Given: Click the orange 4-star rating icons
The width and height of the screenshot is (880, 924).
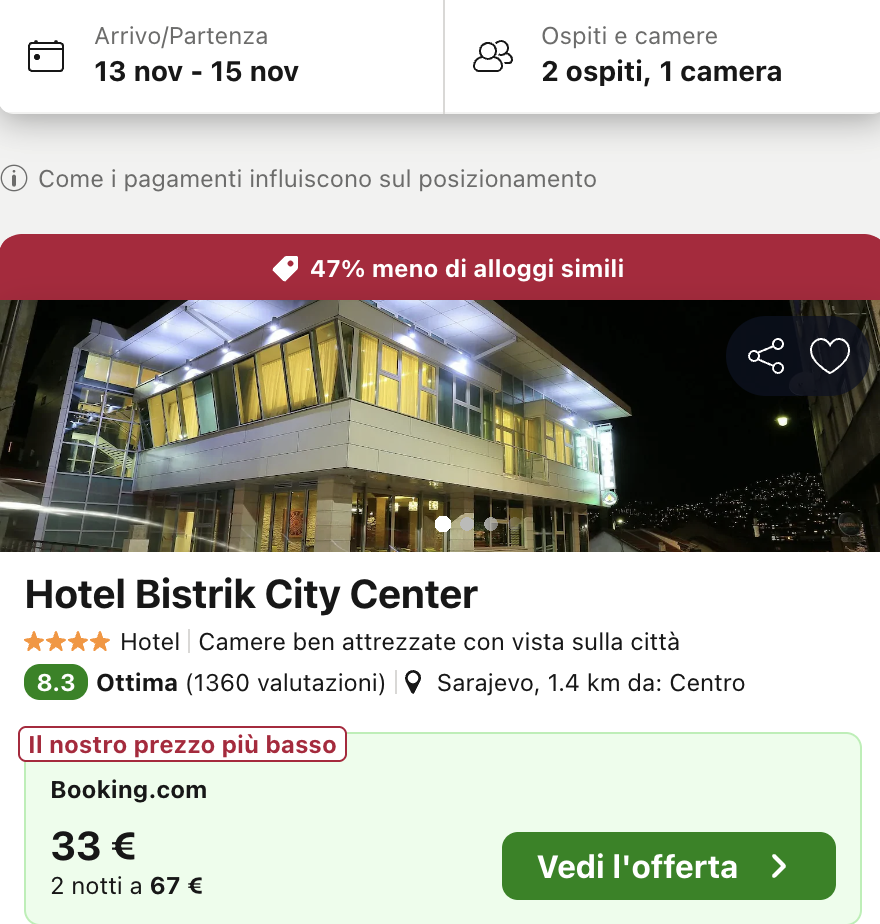Looking at the screenshot, I should (x=65, y=641).
